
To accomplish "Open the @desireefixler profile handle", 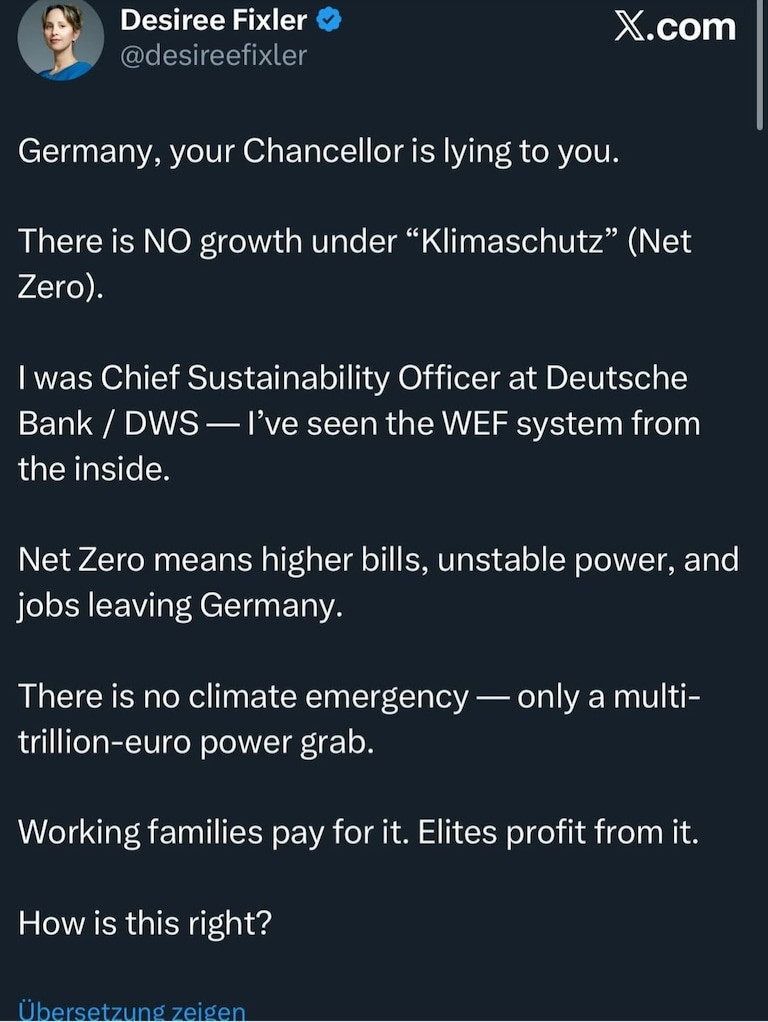I will tap(213, 56).
